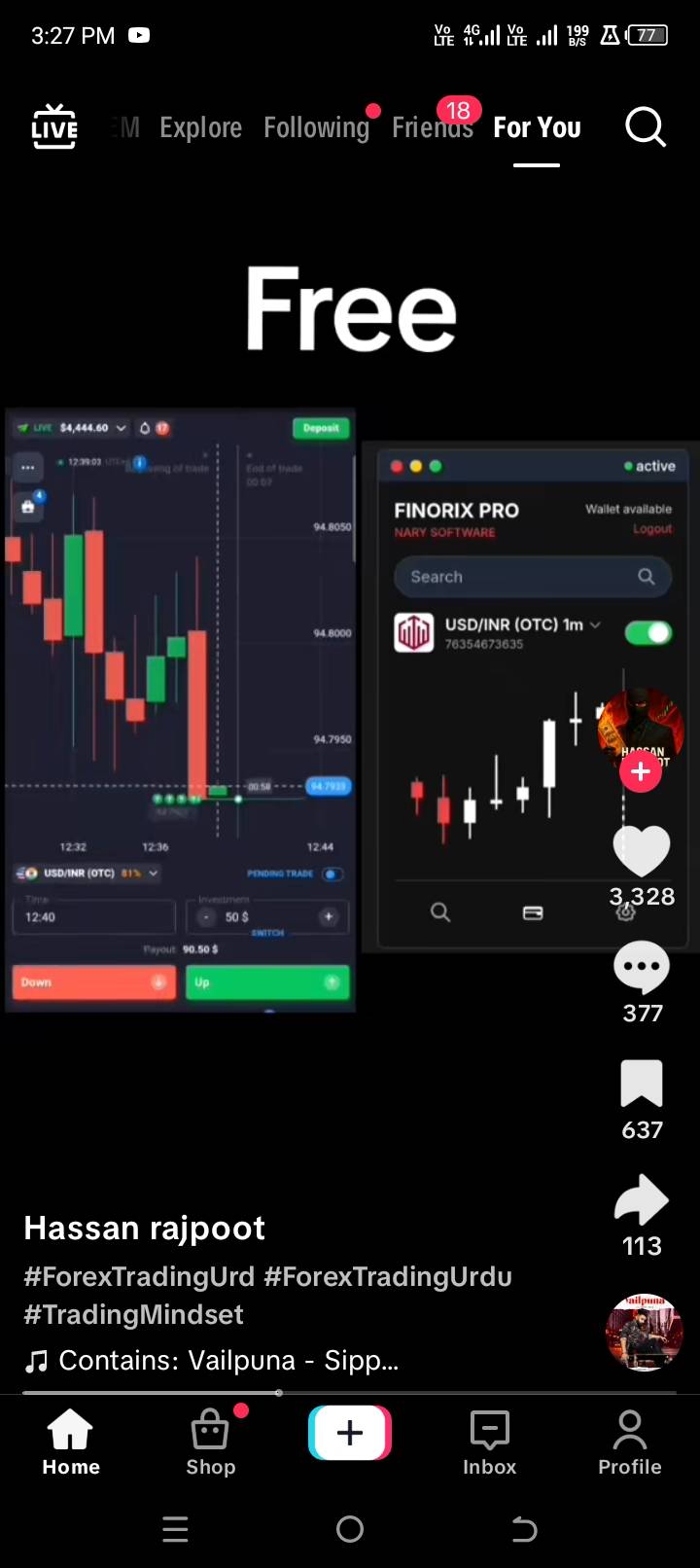Open the spinning sound disc

tap(644, 1332)
